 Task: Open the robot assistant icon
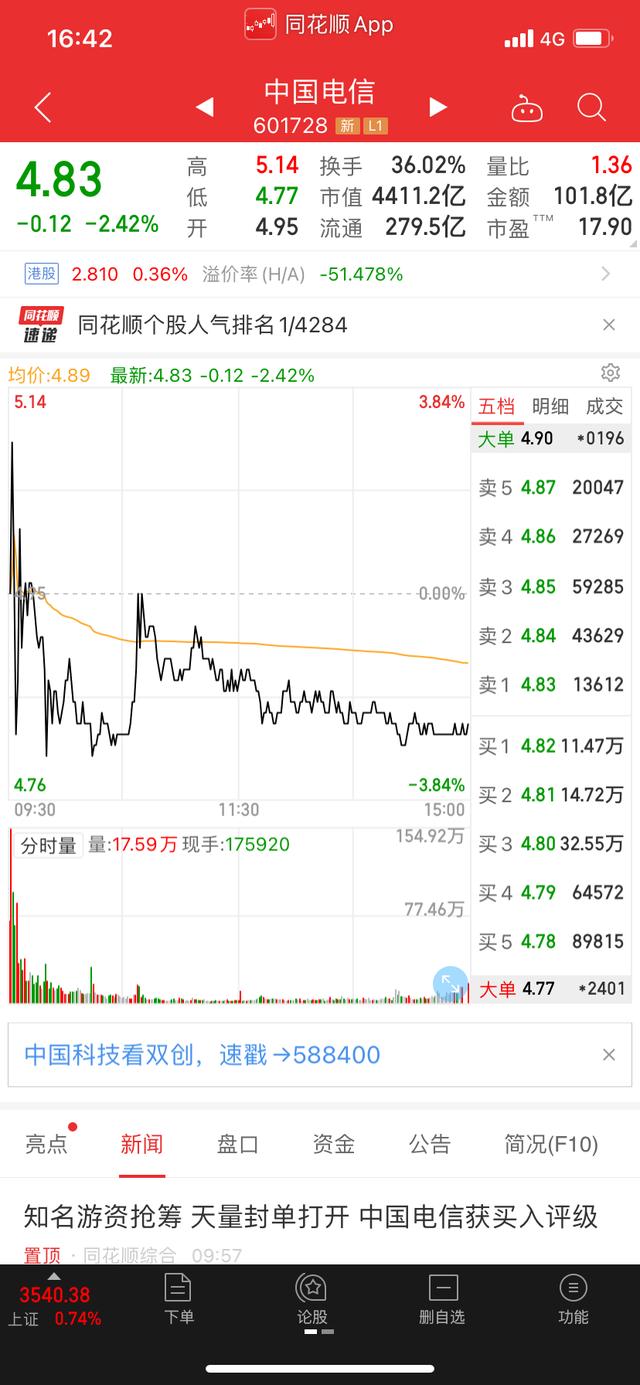point(527,108)
